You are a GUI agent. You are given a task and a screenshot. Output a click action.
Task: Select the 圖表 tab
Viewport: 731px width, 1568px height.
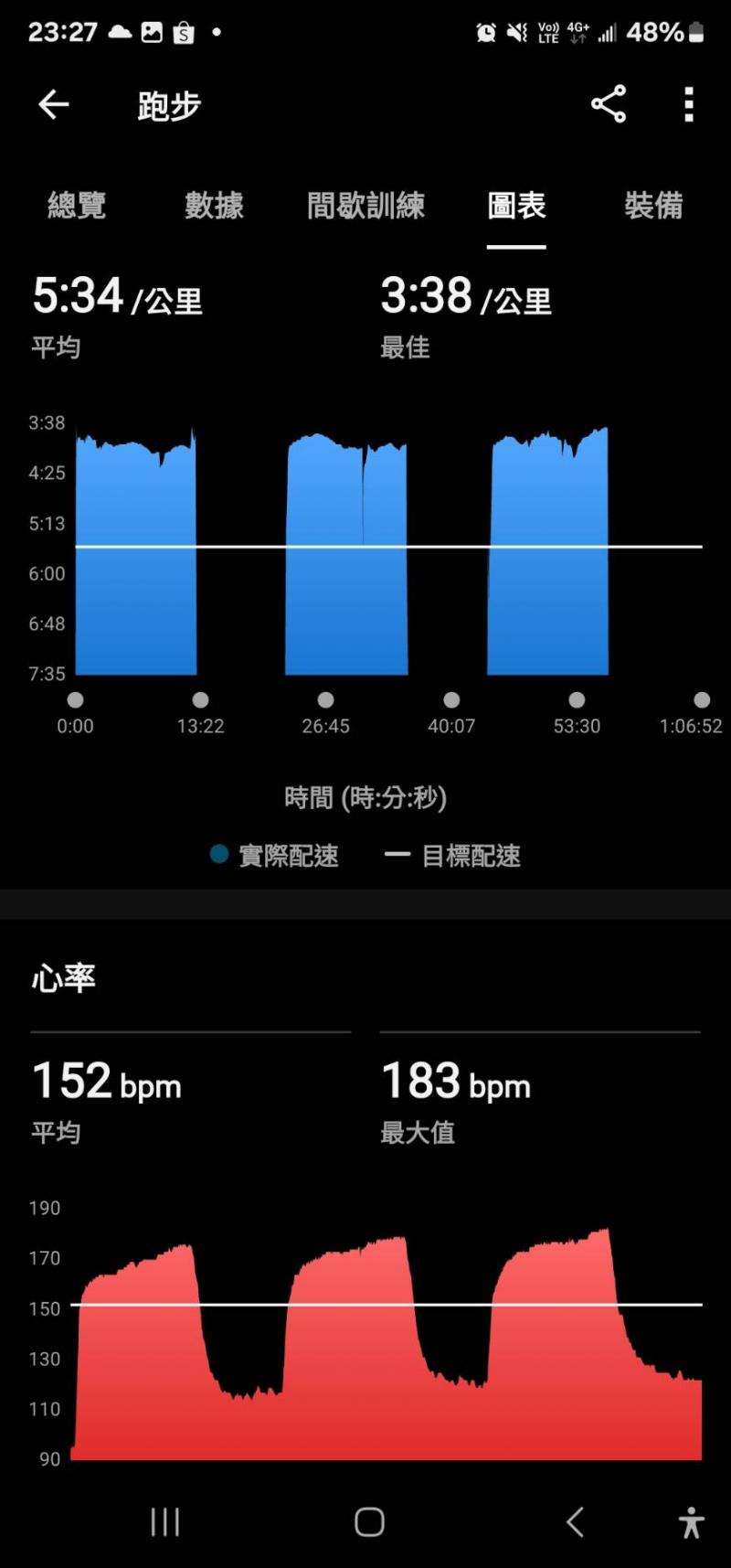pos(516,206)
